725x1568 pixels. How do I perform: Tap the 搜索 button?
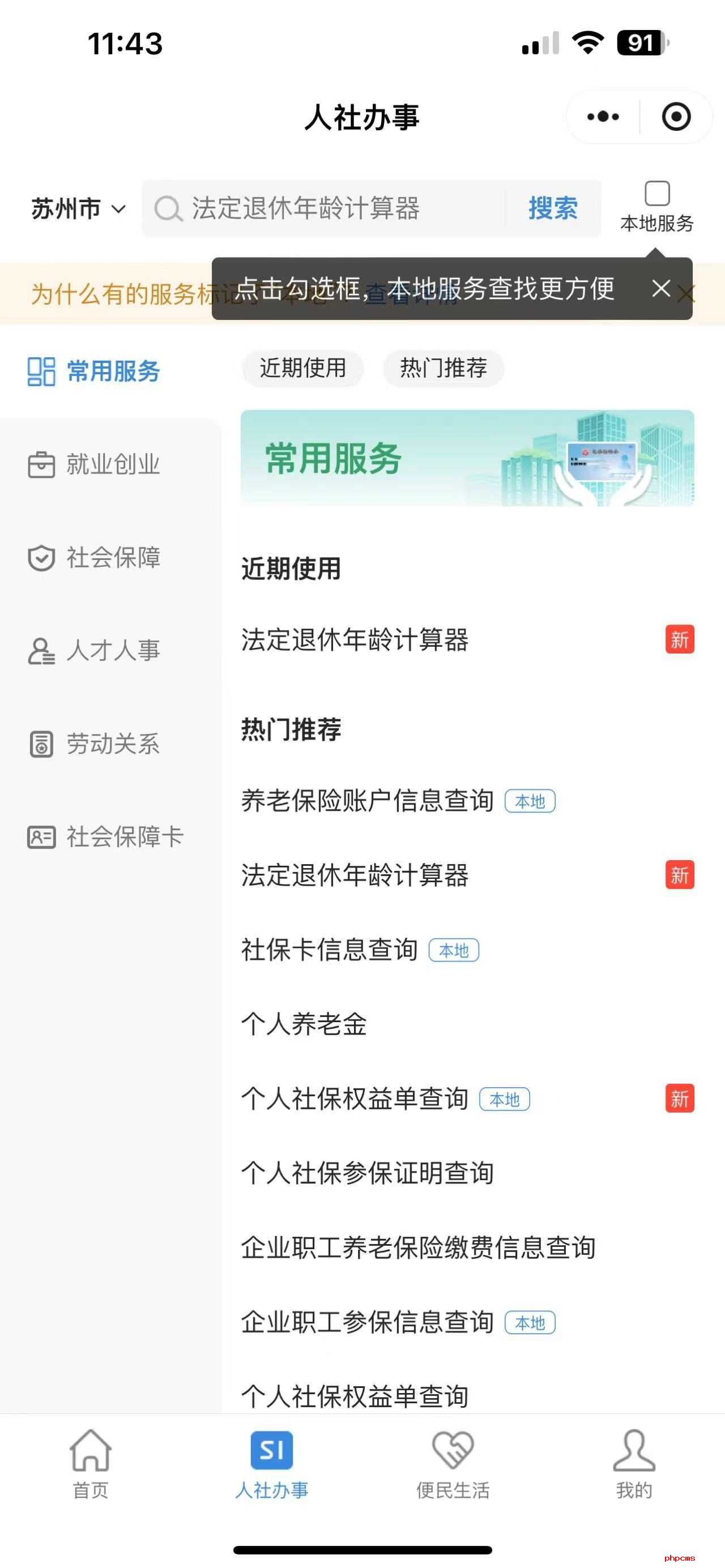tap(553, 208)
